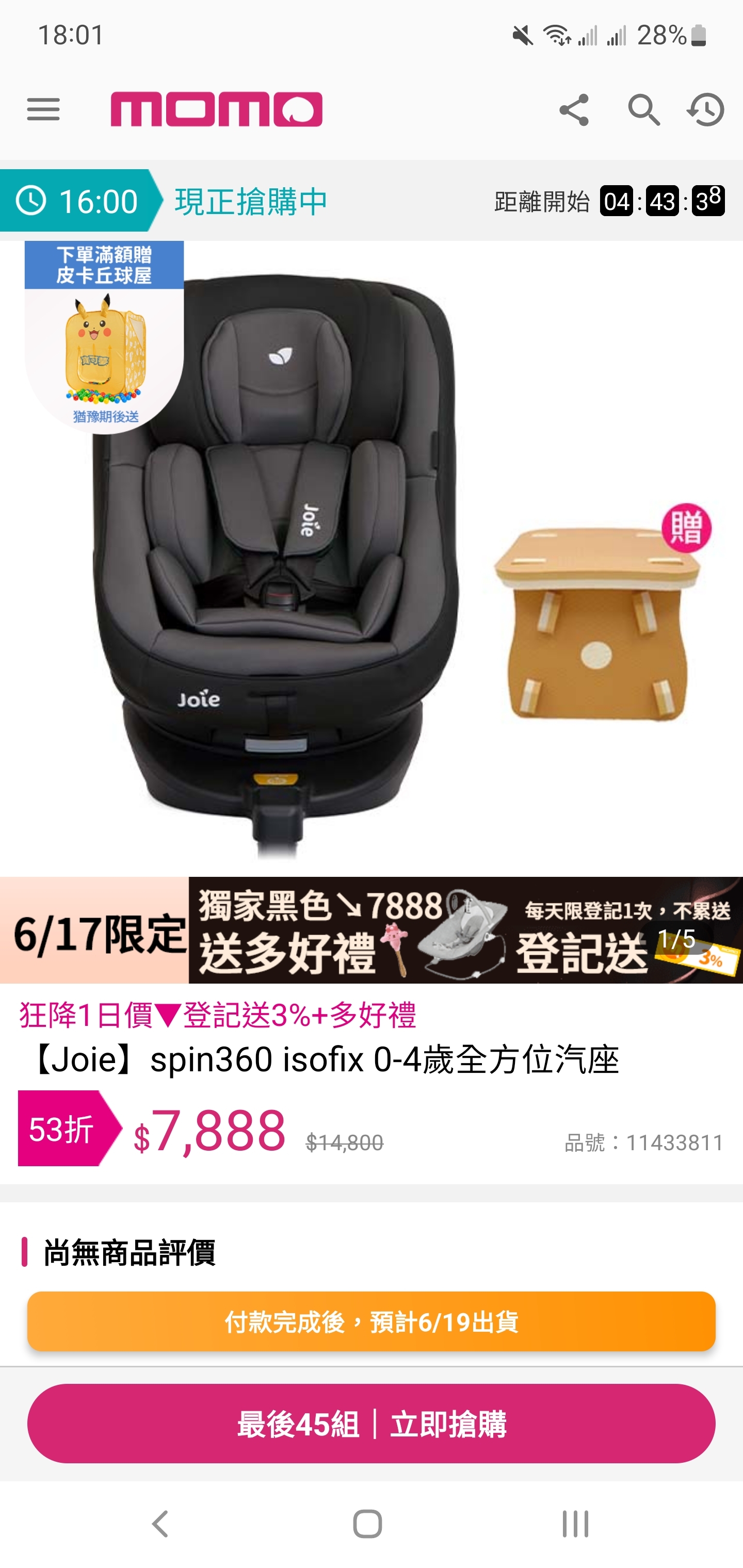The image size is (743, 1568).
Task: Tap the 6/19 shipping notice banner
Action: pyautogui.click(x=372, y=1321)
